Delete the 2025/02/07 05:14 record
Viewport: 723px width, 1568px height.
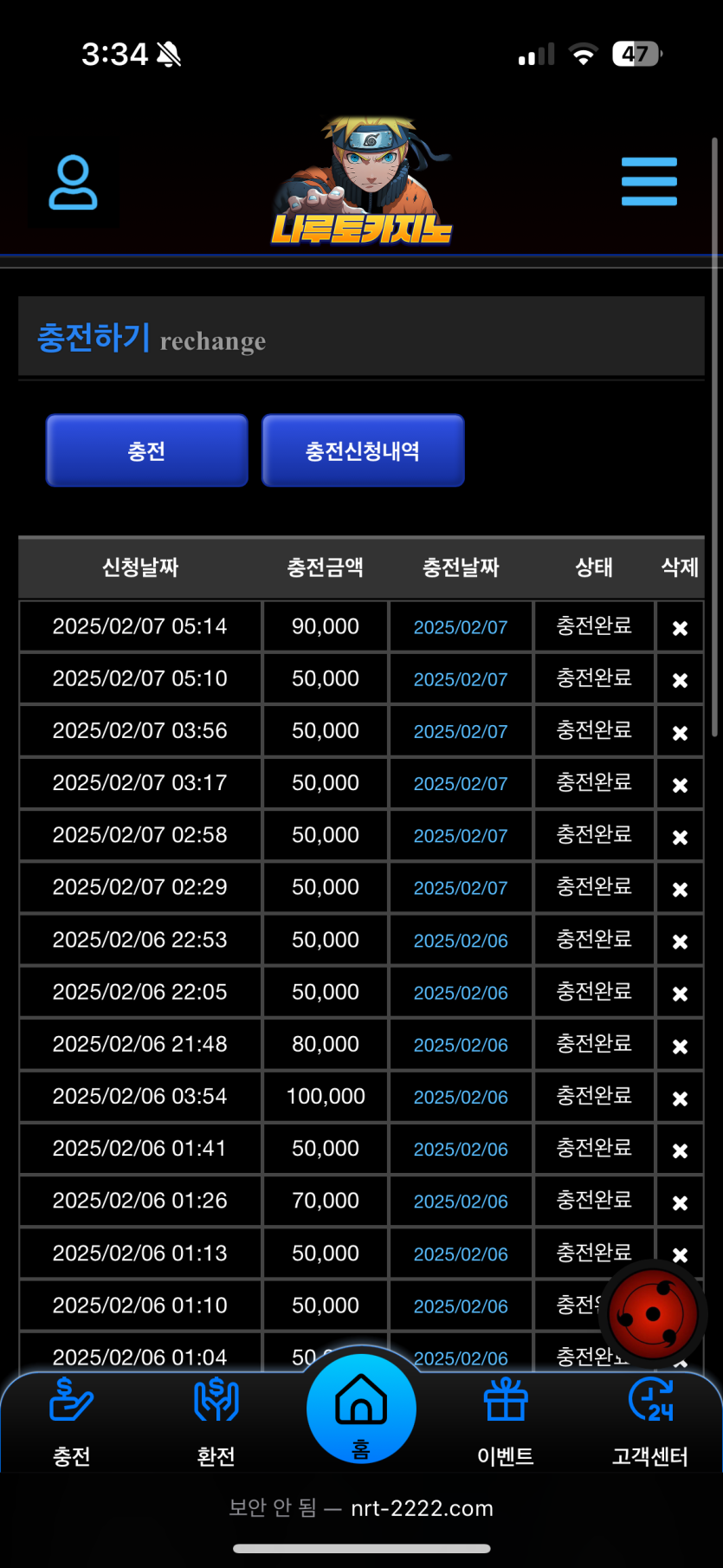pyautogui.click(x=680, y=628)
